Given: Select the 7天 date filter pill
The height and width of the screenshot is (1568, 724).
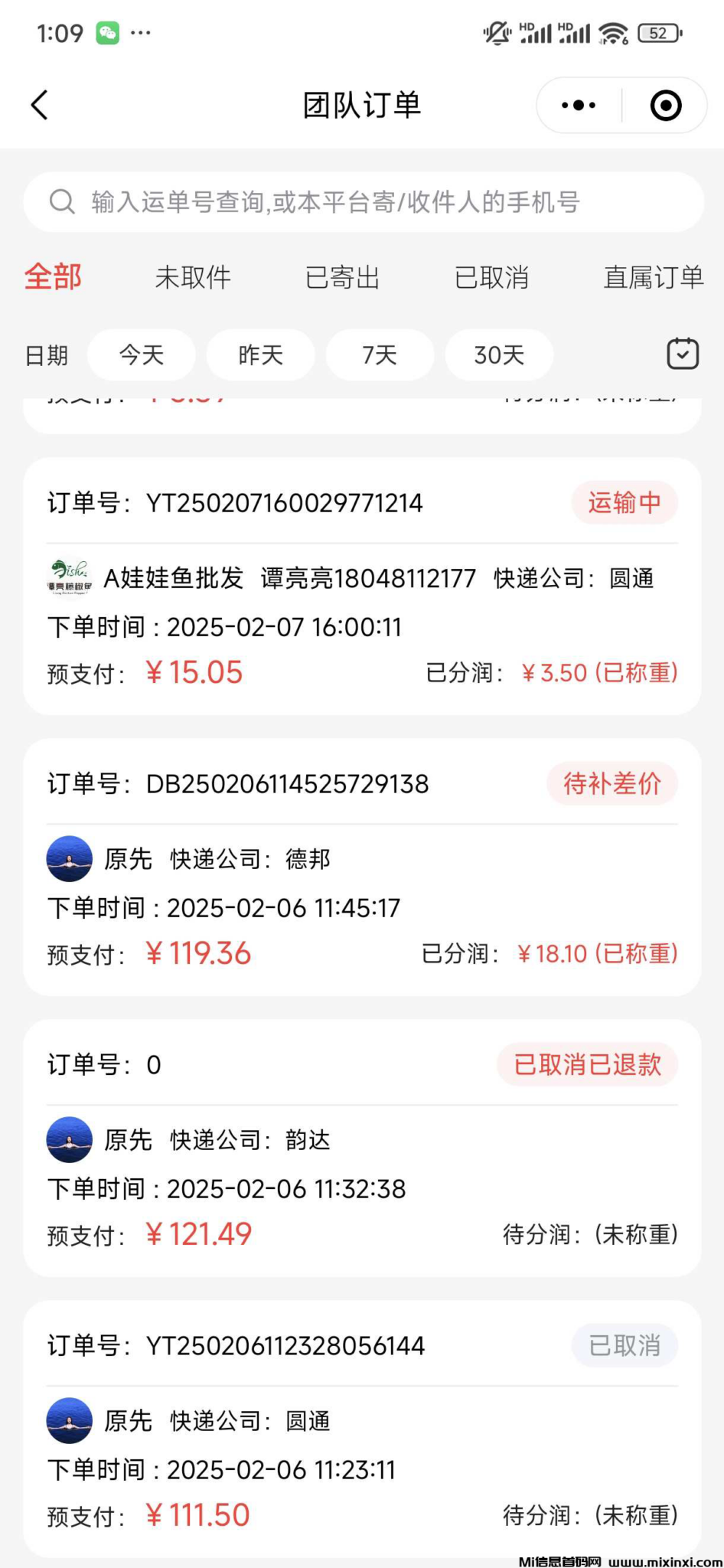Looking at the screenshot, I should point(379,354).
